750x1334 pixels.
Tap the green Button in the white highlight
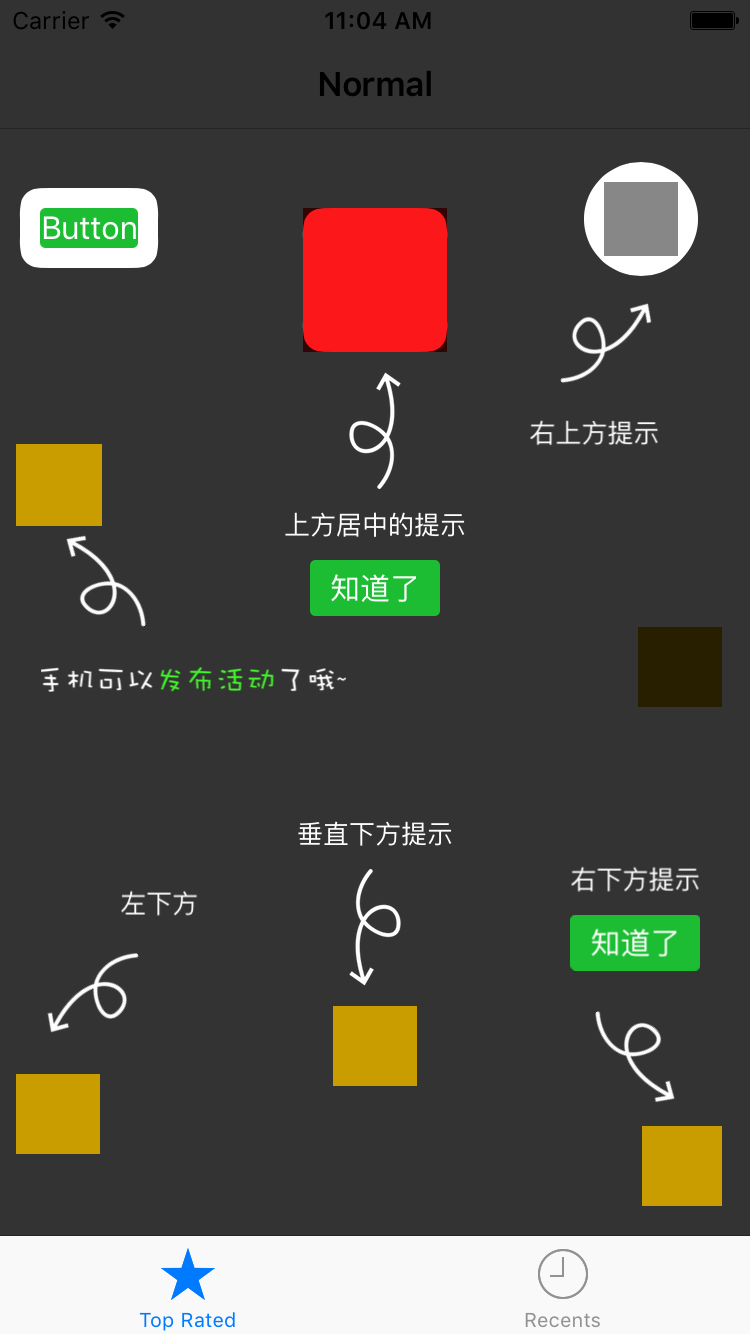[x=89, y=228]
